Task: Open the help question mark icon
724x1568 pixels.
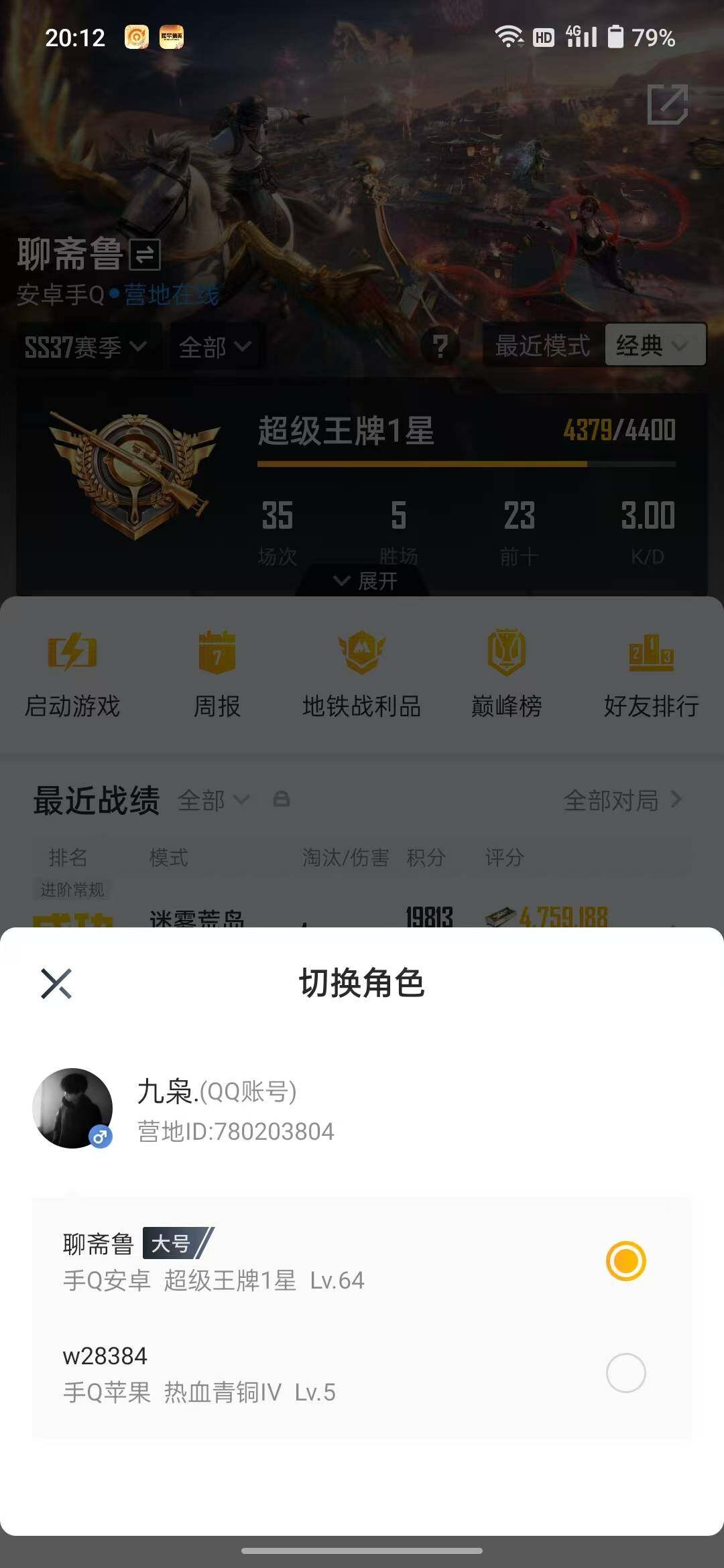Action: (x=440, y=346)
